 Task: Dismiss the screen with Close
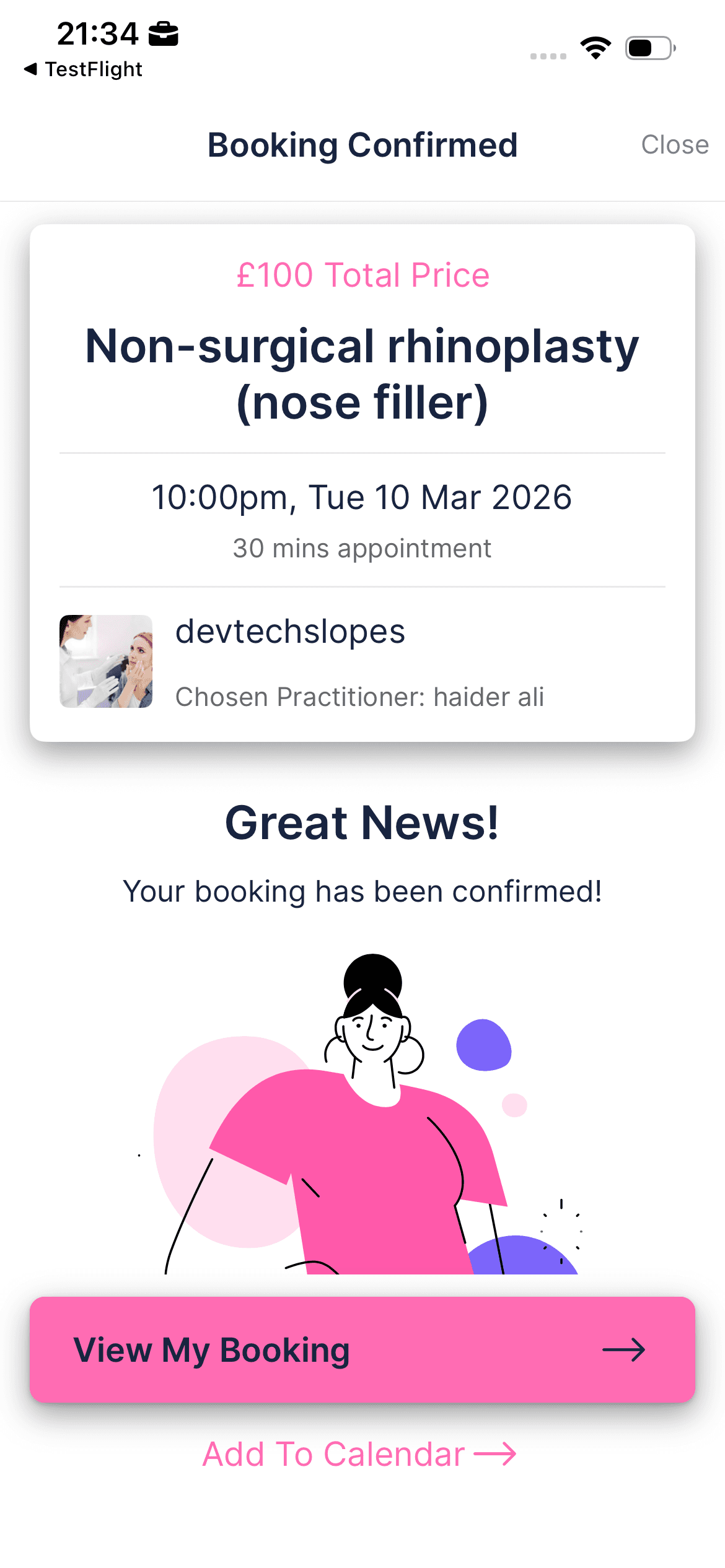(675, 144)
